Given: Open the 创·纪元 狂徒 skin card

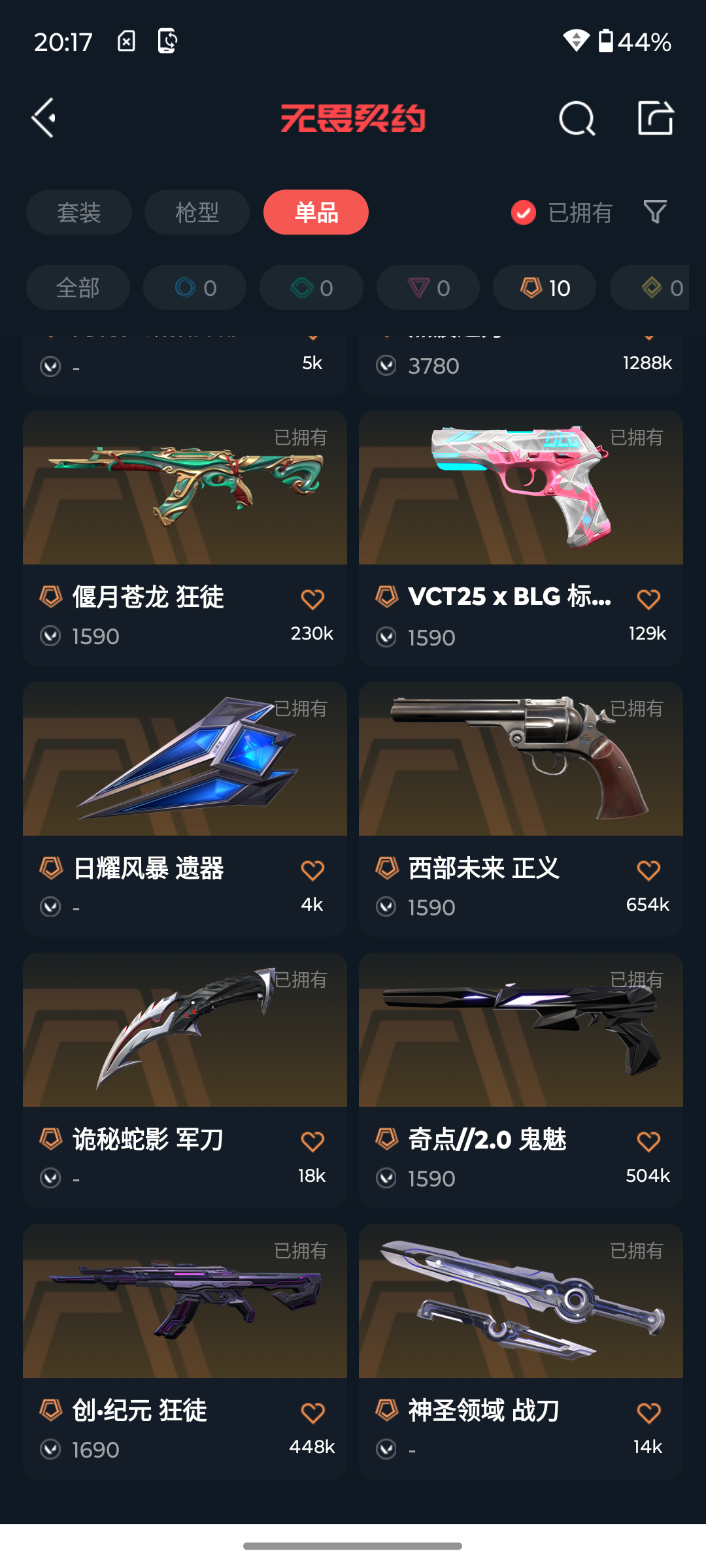Looking at the screenshot, I should click(185, 1352).
